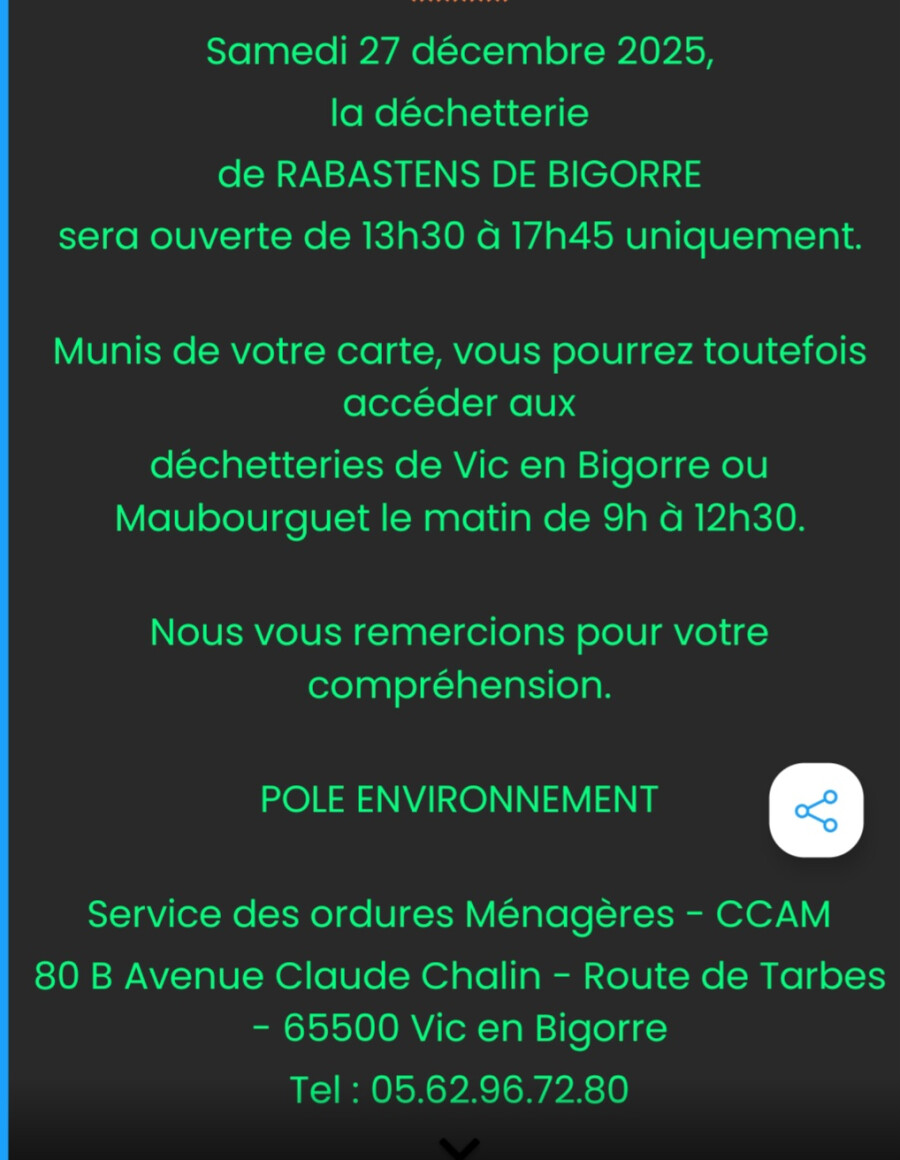
Task: Share this announcement via share button
Action: click(815, 810)
